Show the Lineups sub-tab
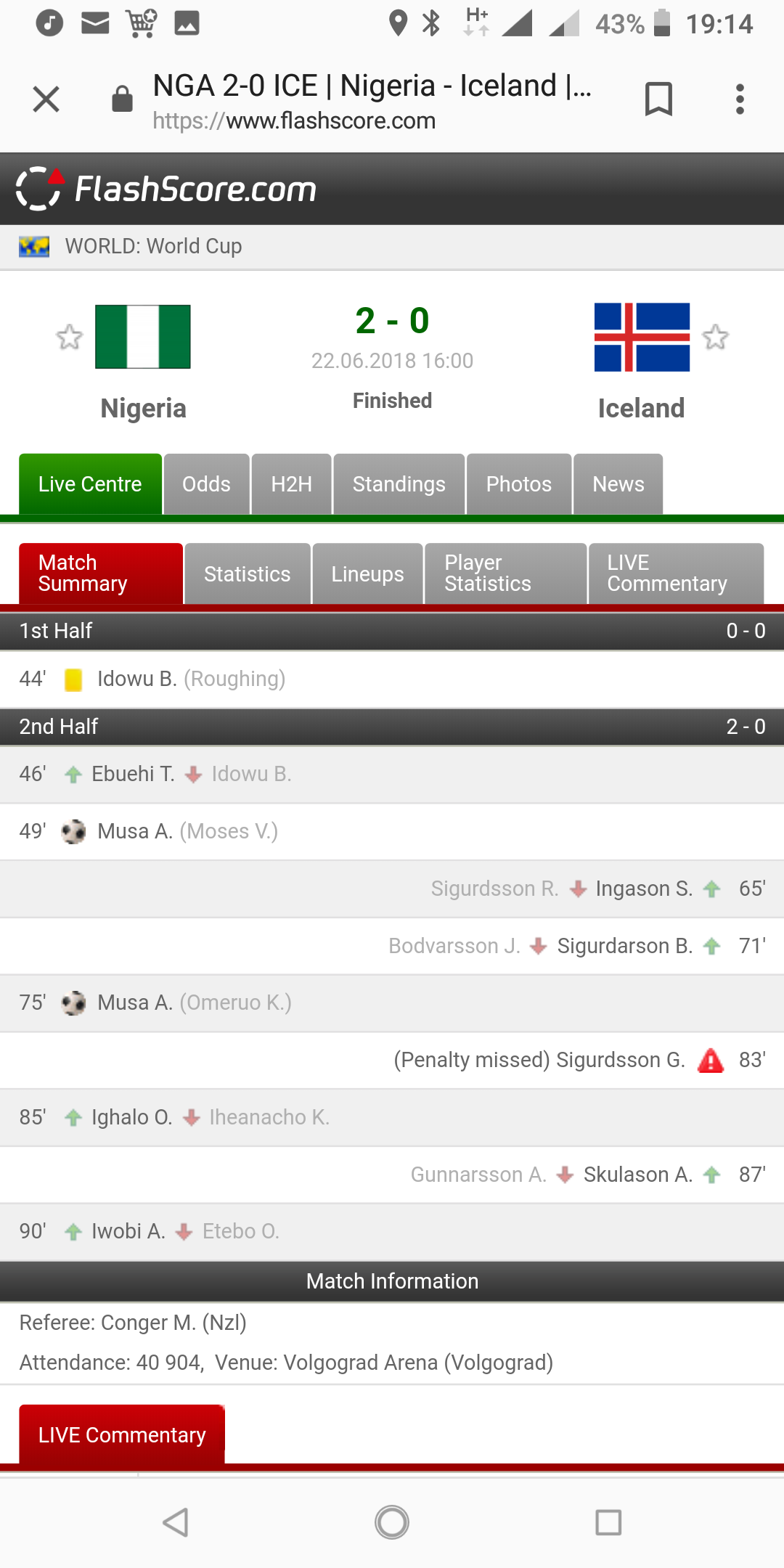This screenshot has height=1568, width=784. click(367, 574)
